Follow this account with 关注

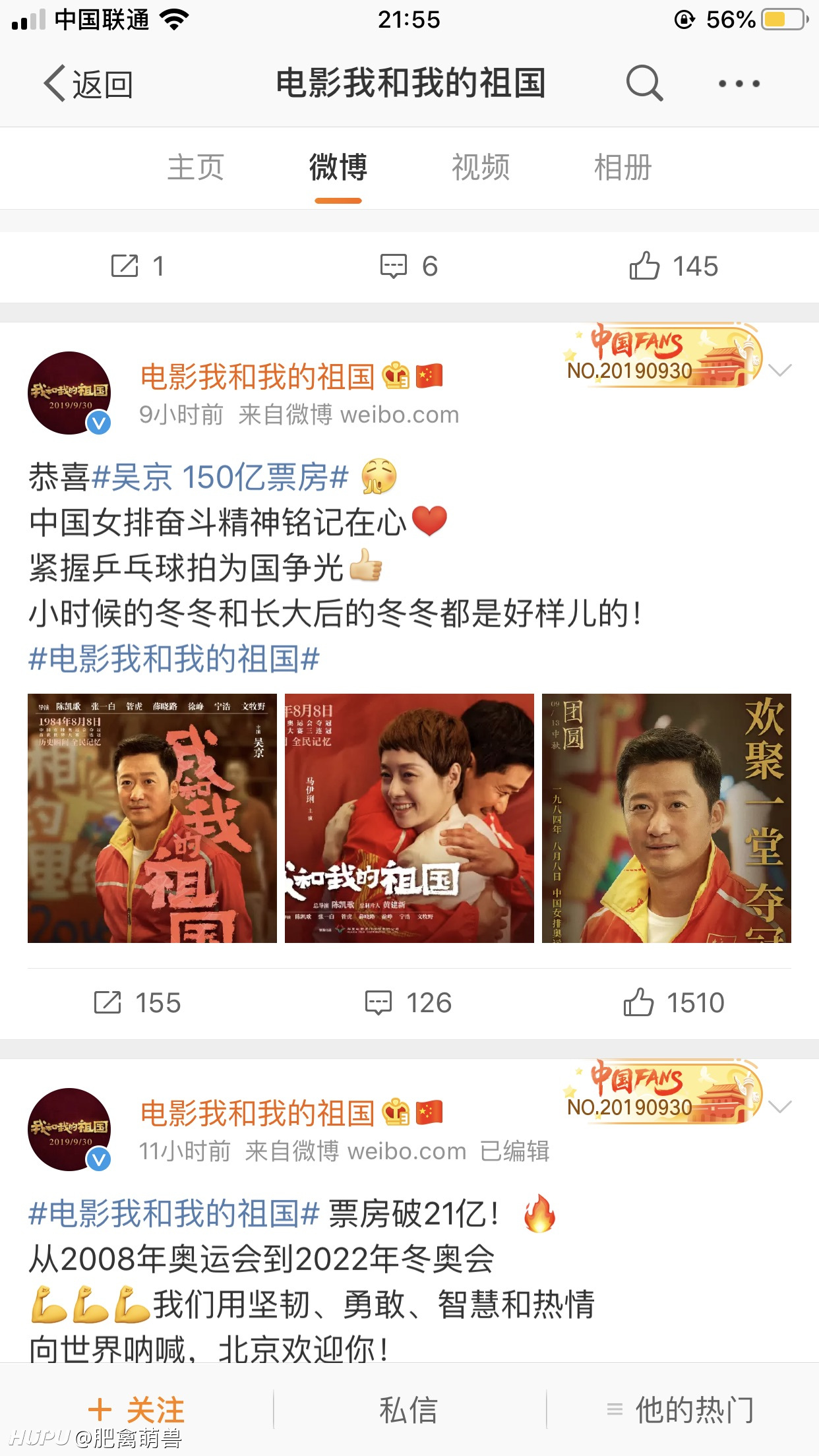(136, 1410)
